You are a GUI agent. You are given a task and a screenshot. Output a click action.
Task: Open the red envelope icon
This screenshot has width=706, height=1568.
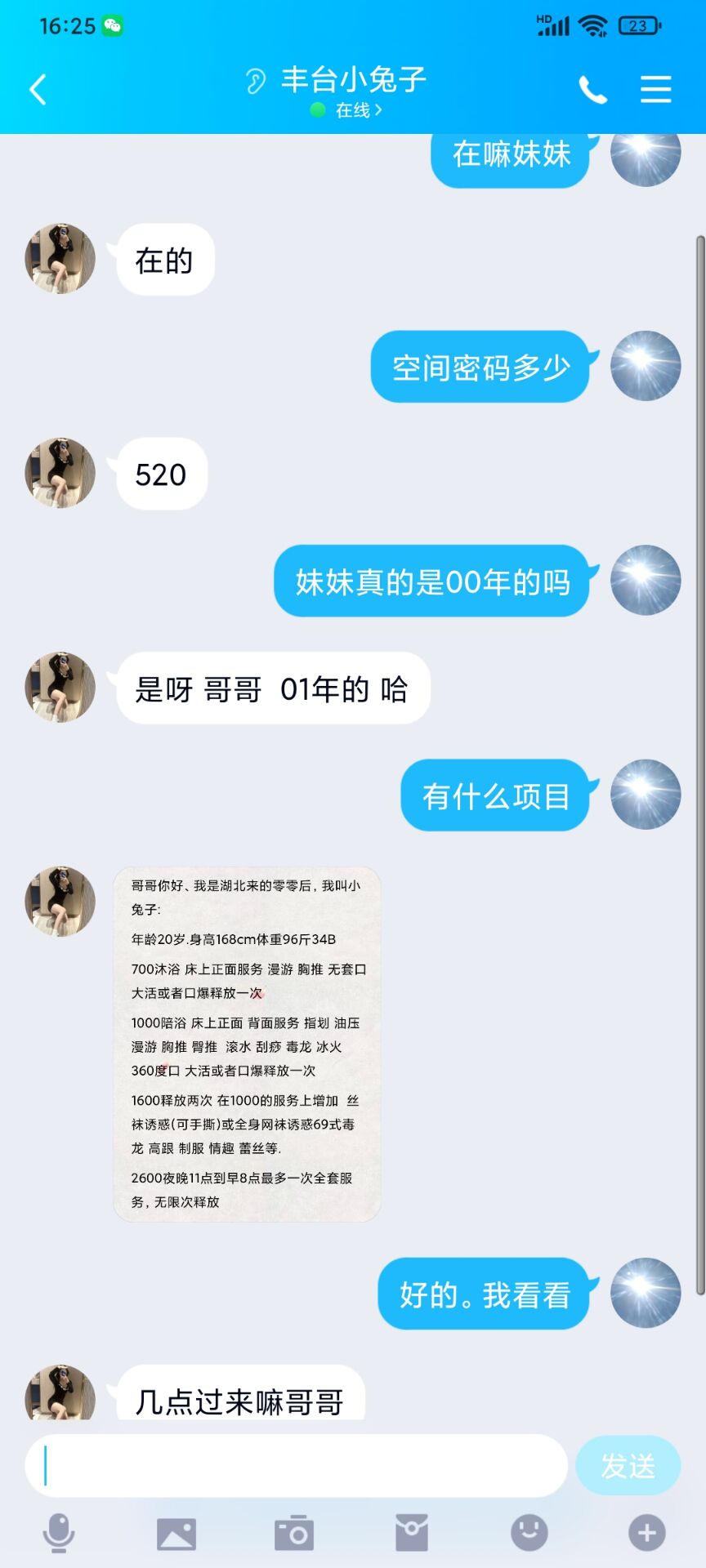[x=412, y=1533]
